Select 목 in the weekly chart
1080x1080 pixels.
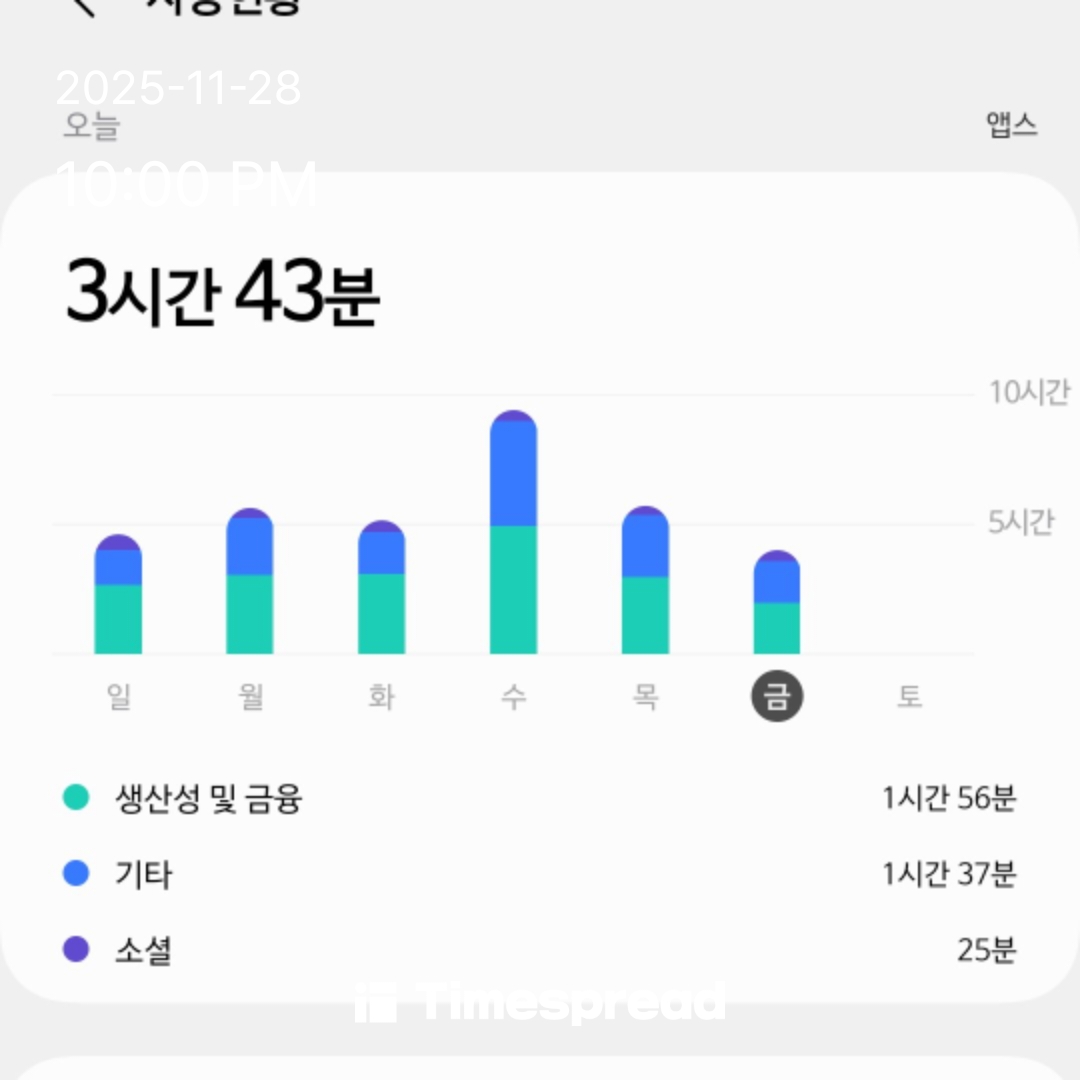[x=645, y=696]
